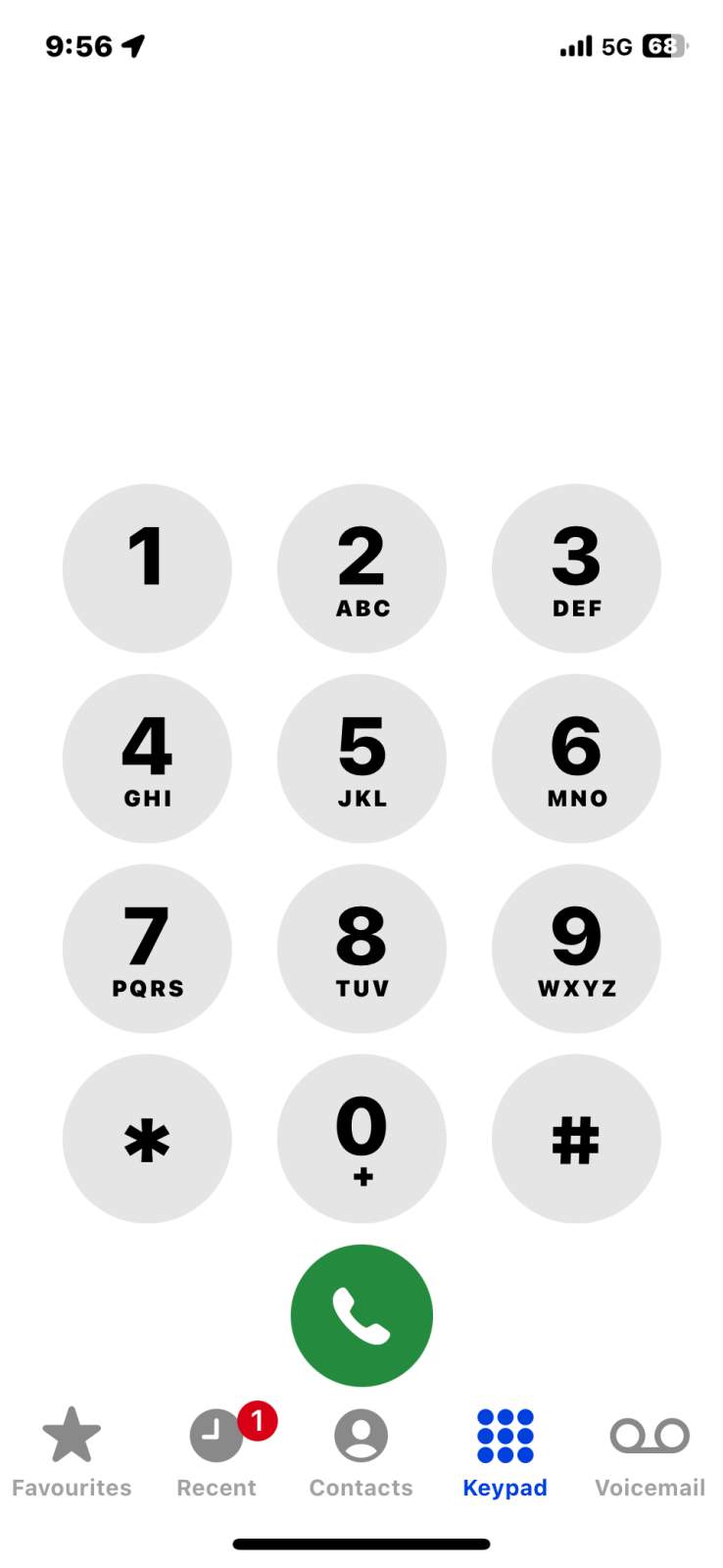Tap the 4 GHI key
This screenshot has height=1568, width=723.
(x=147, y=759)
